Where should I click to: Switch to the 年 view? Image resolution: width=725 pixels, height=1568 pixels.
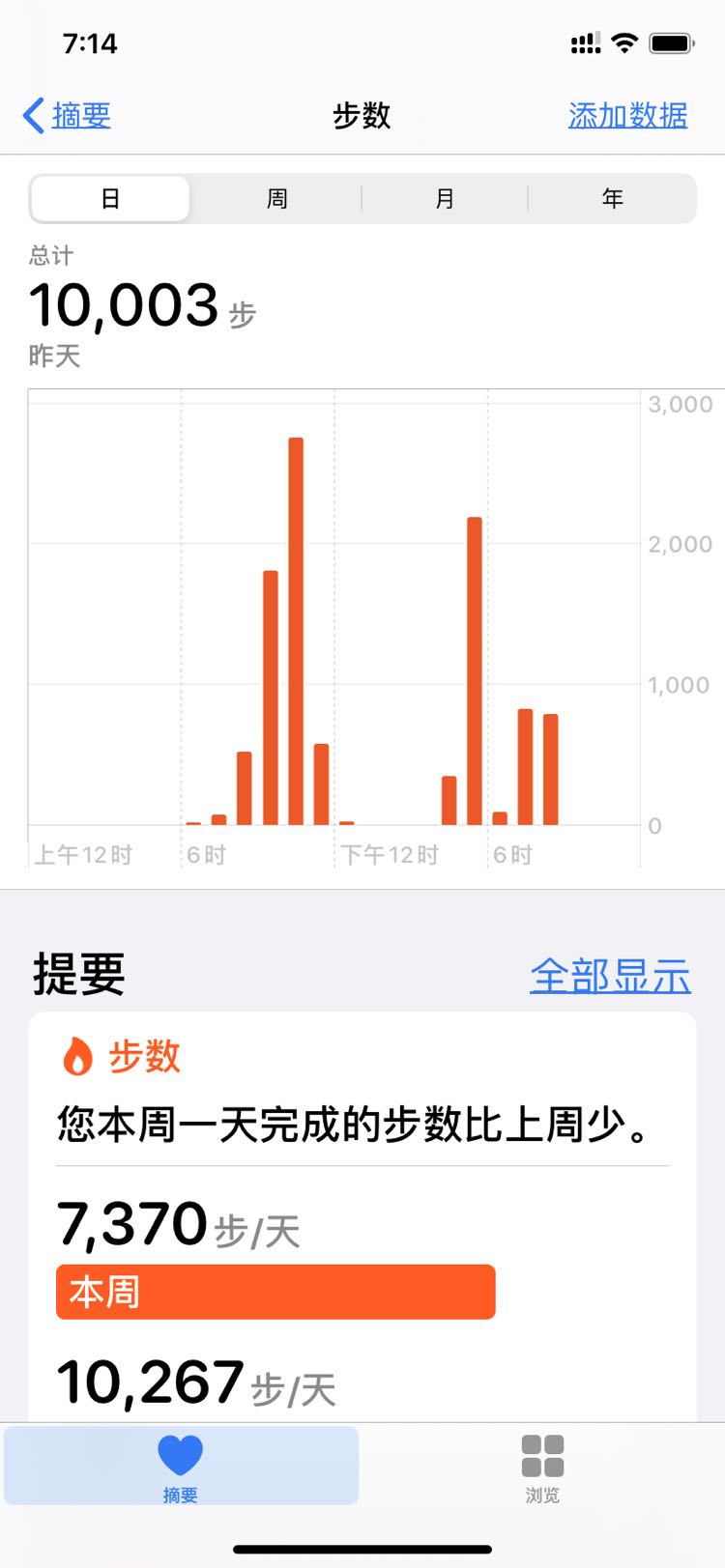(x=612, y=199)
